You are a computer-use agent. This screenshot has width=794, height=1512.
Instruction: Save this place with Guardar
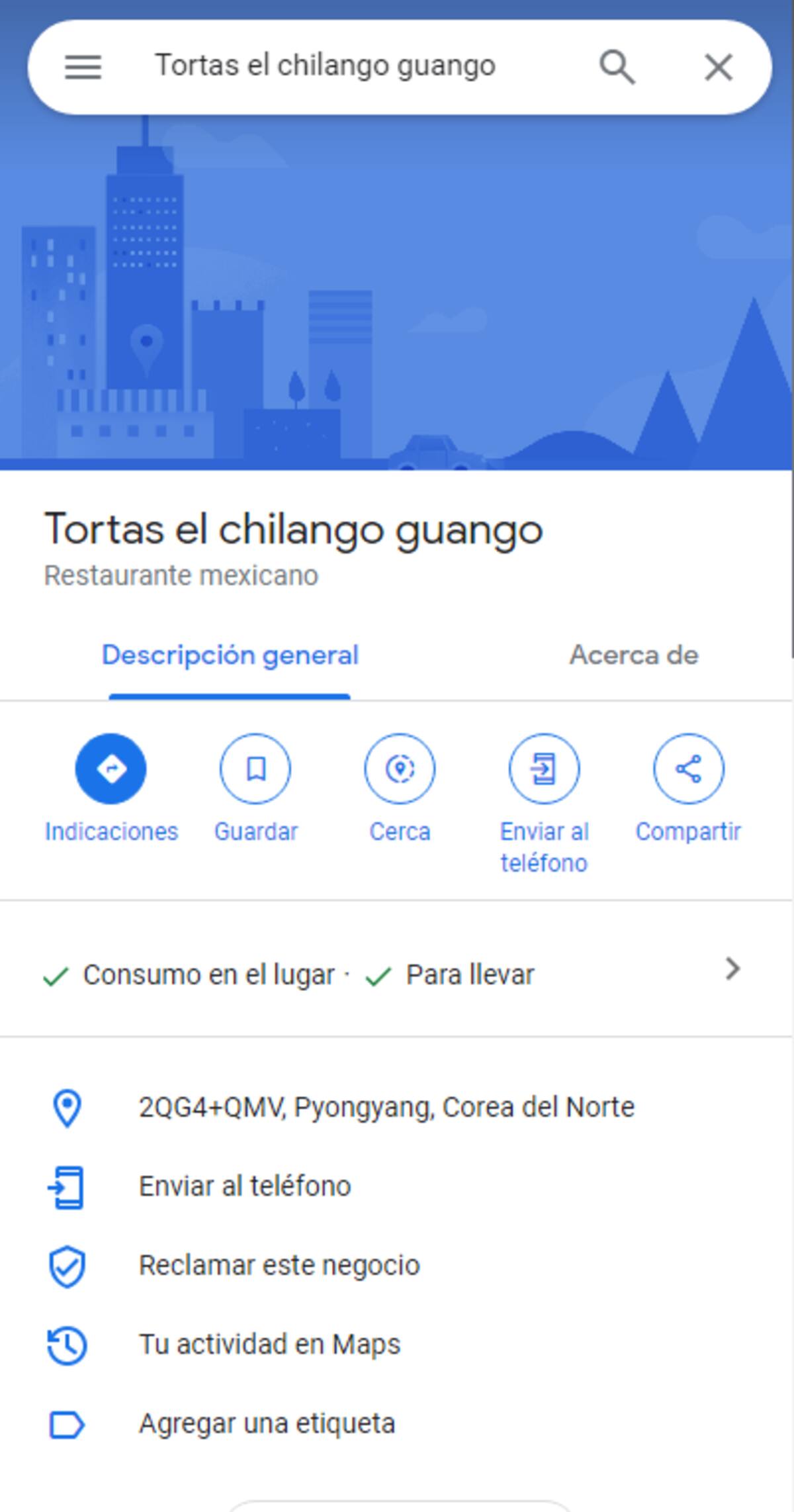255,769
